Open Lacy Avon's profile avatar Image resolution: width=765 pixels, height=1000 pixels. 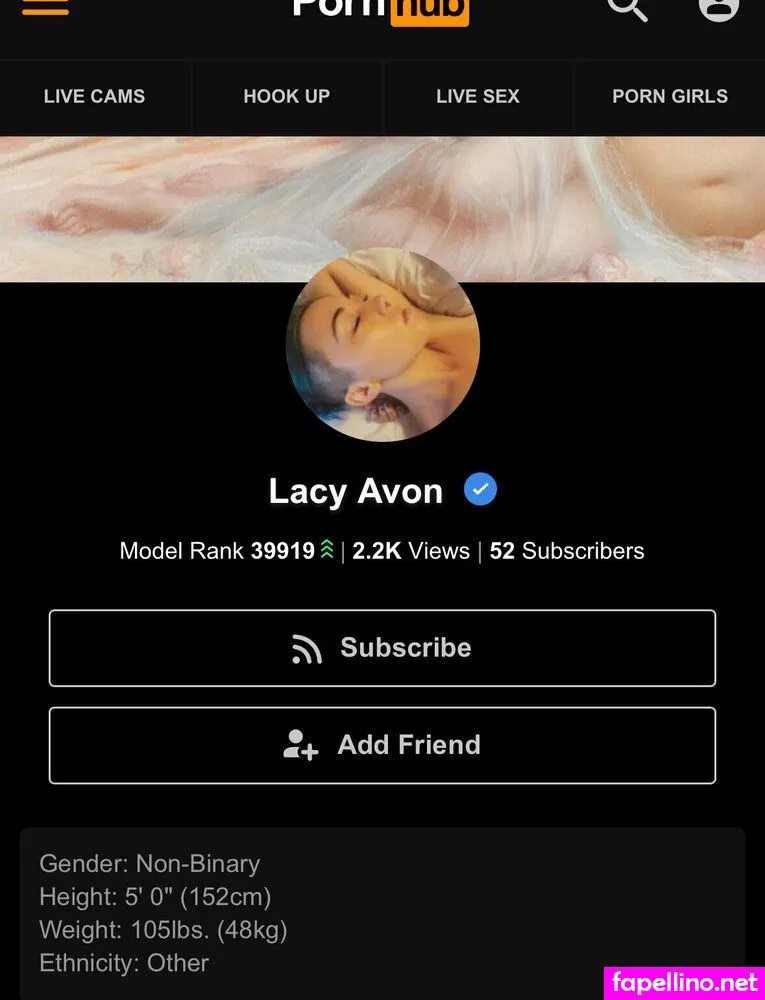(382, 345)
